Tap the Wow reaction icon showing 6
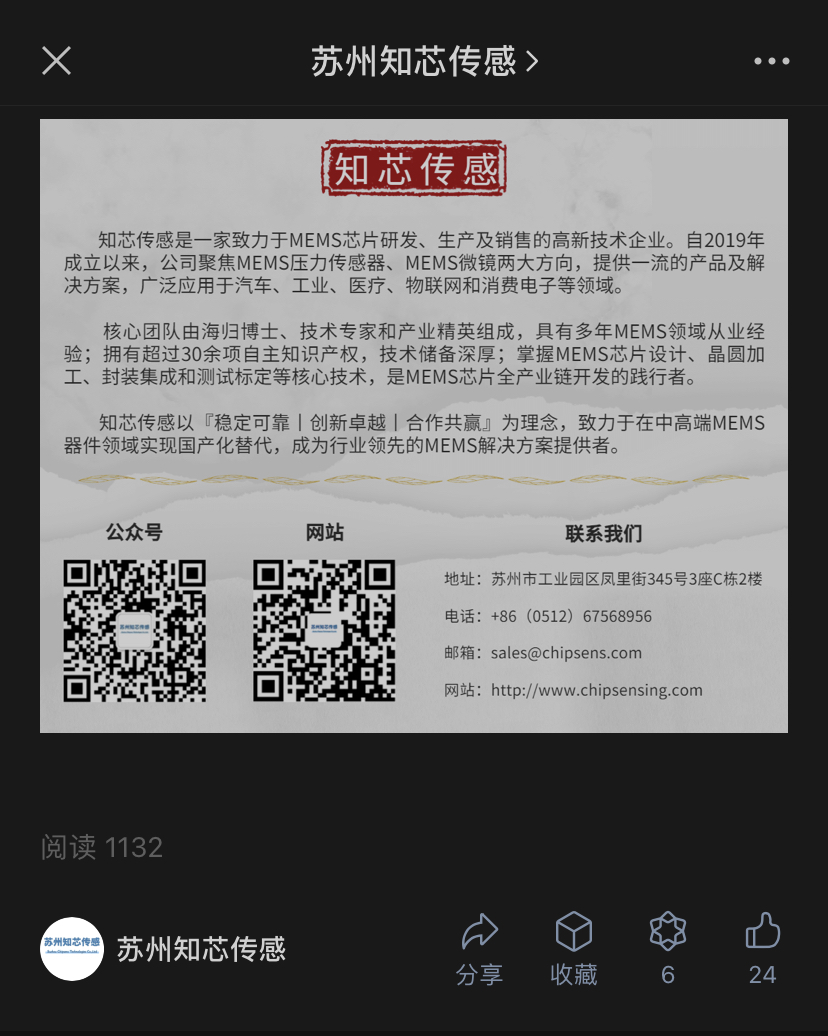828x1036 pixels. (x=667, y=932)
